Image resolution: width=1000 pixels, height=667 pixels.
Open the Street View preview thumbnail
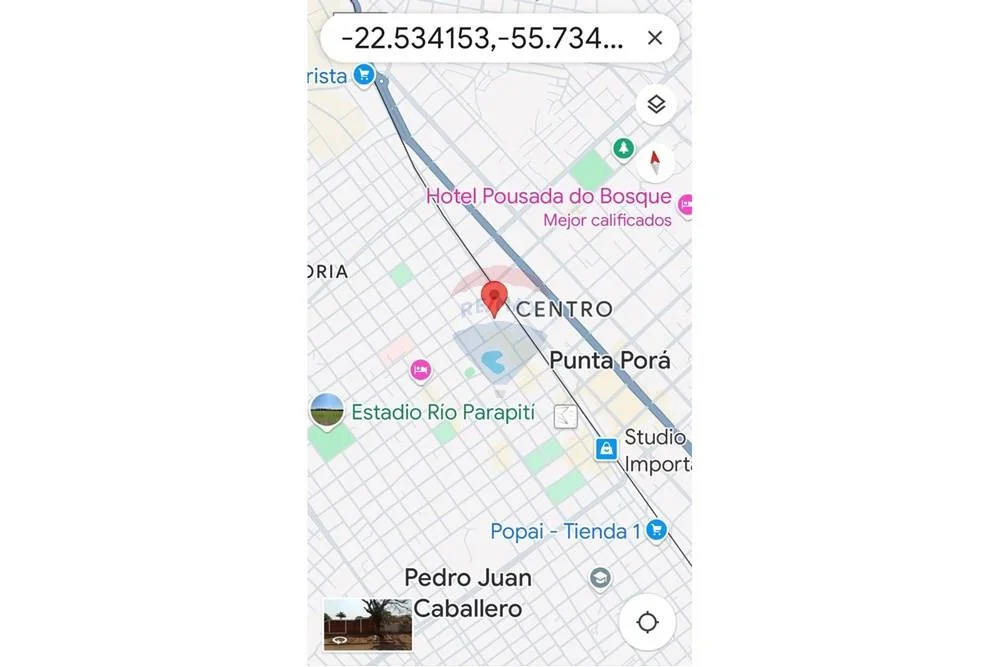click(367, 625)
